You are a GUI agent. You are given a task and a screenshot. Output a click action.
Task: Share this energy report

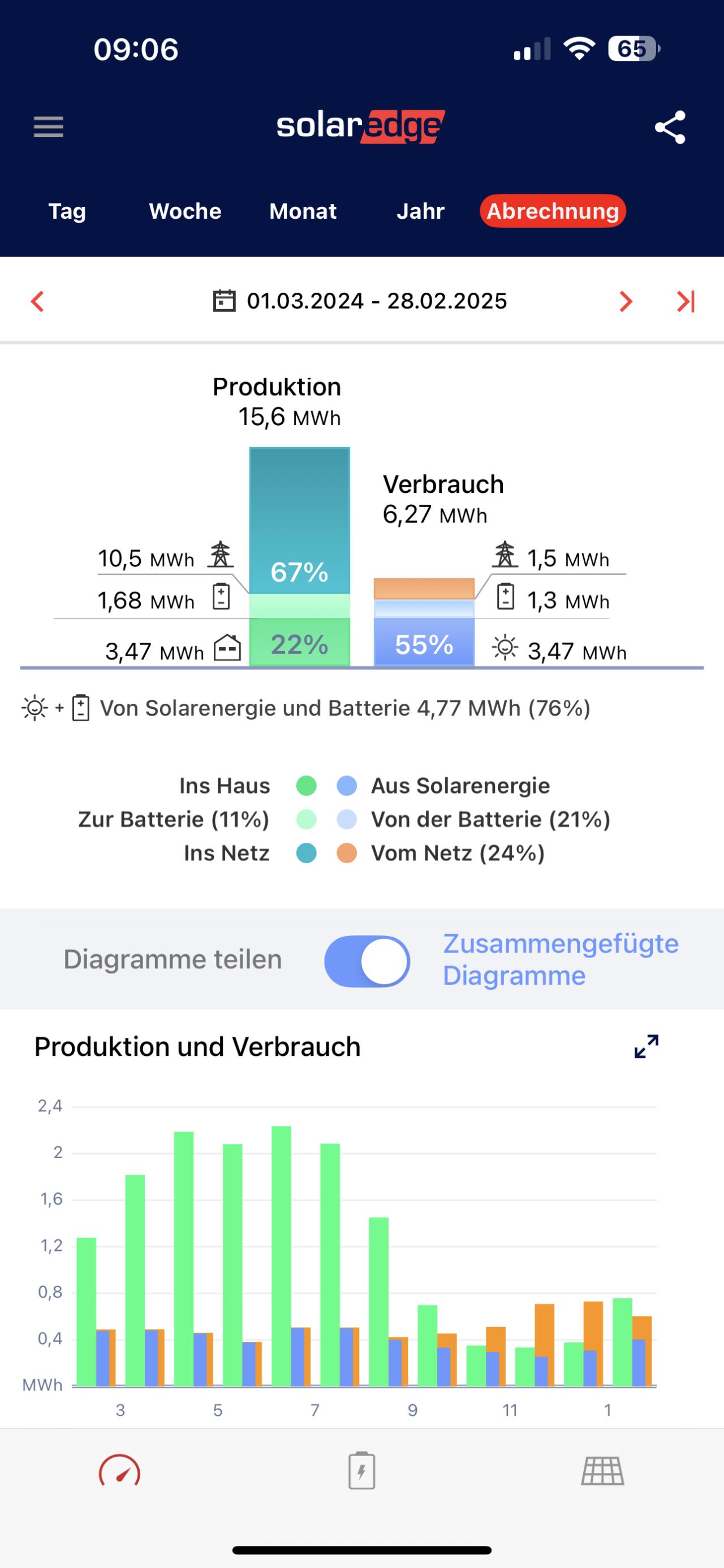[x=670, y=127]
